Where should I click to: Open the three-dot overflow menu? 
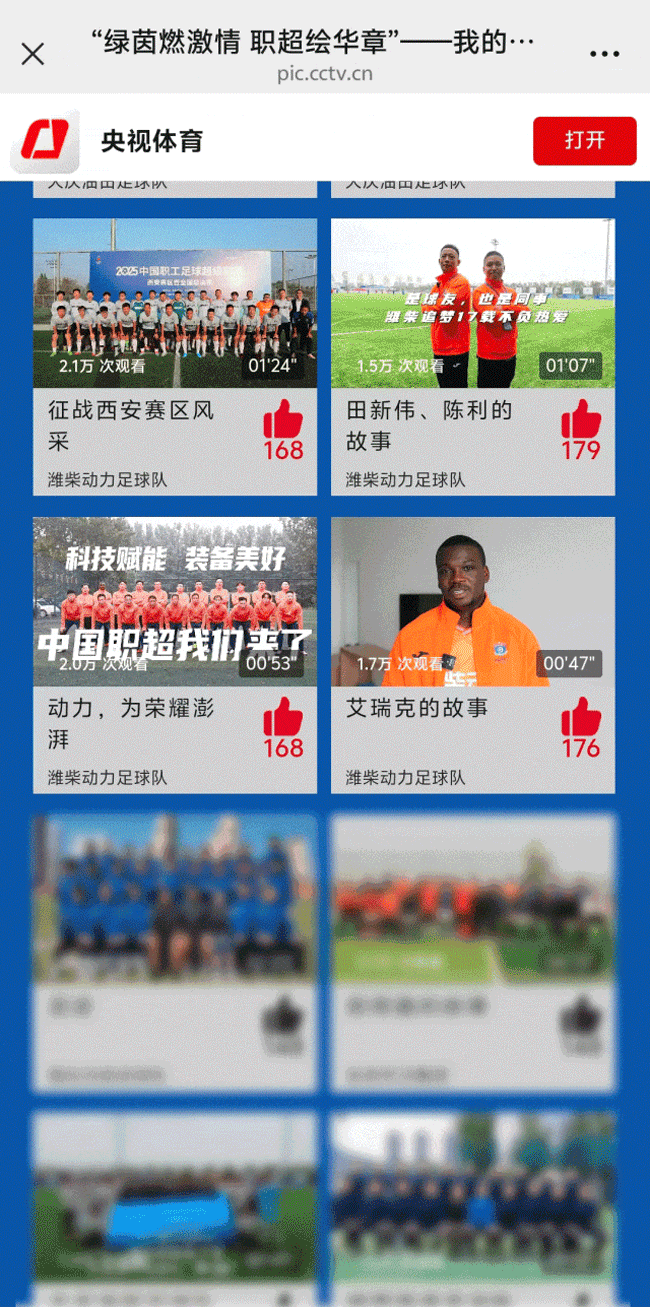605,54
